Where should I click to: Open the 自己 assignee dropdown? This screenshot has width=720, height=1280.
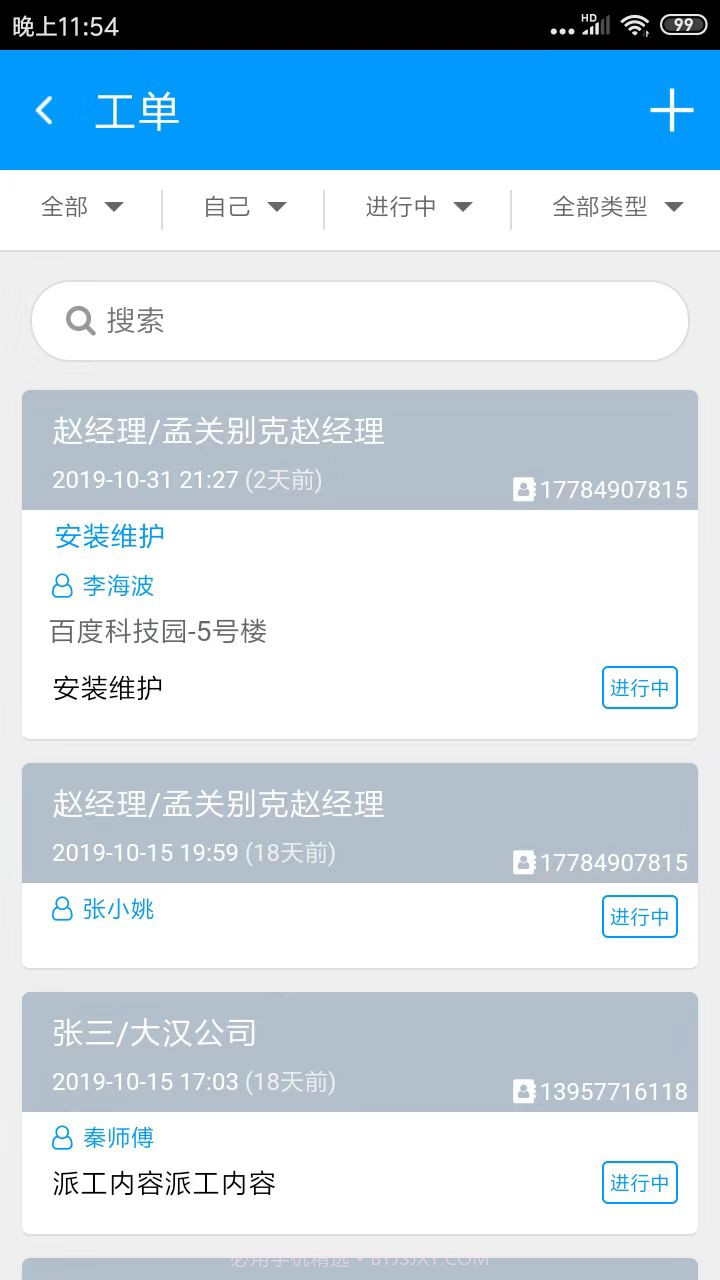(x=243, y=207)
